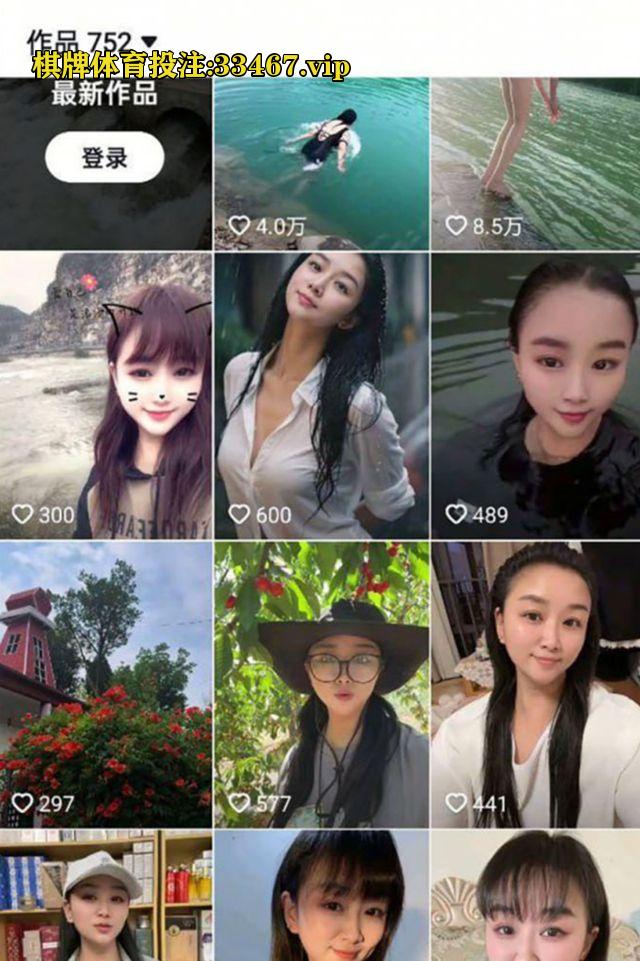
Task: Play the video with 577 likes
Action: tap(321, 684)
